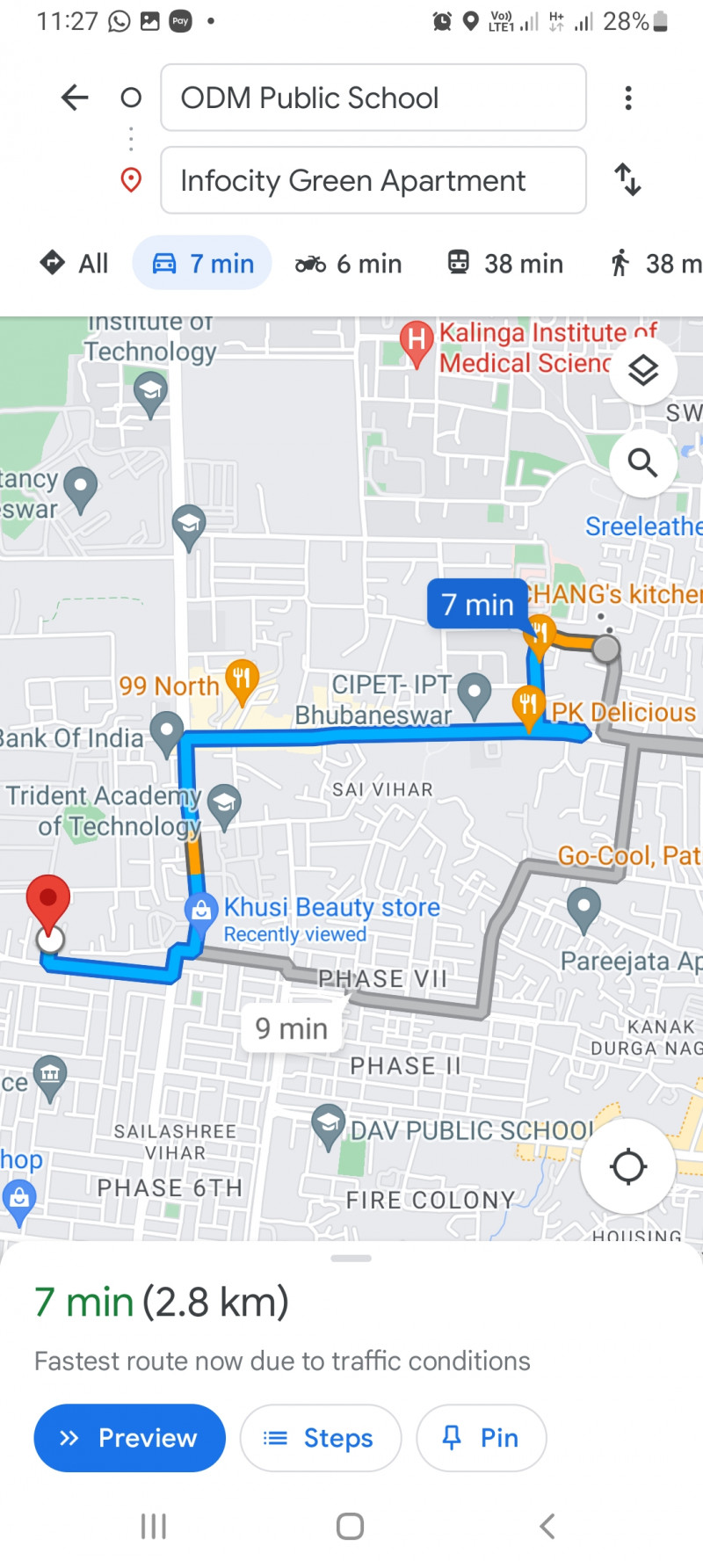Swap start and destination
This screenshot has width=703, height=1568.
point(627,180)
